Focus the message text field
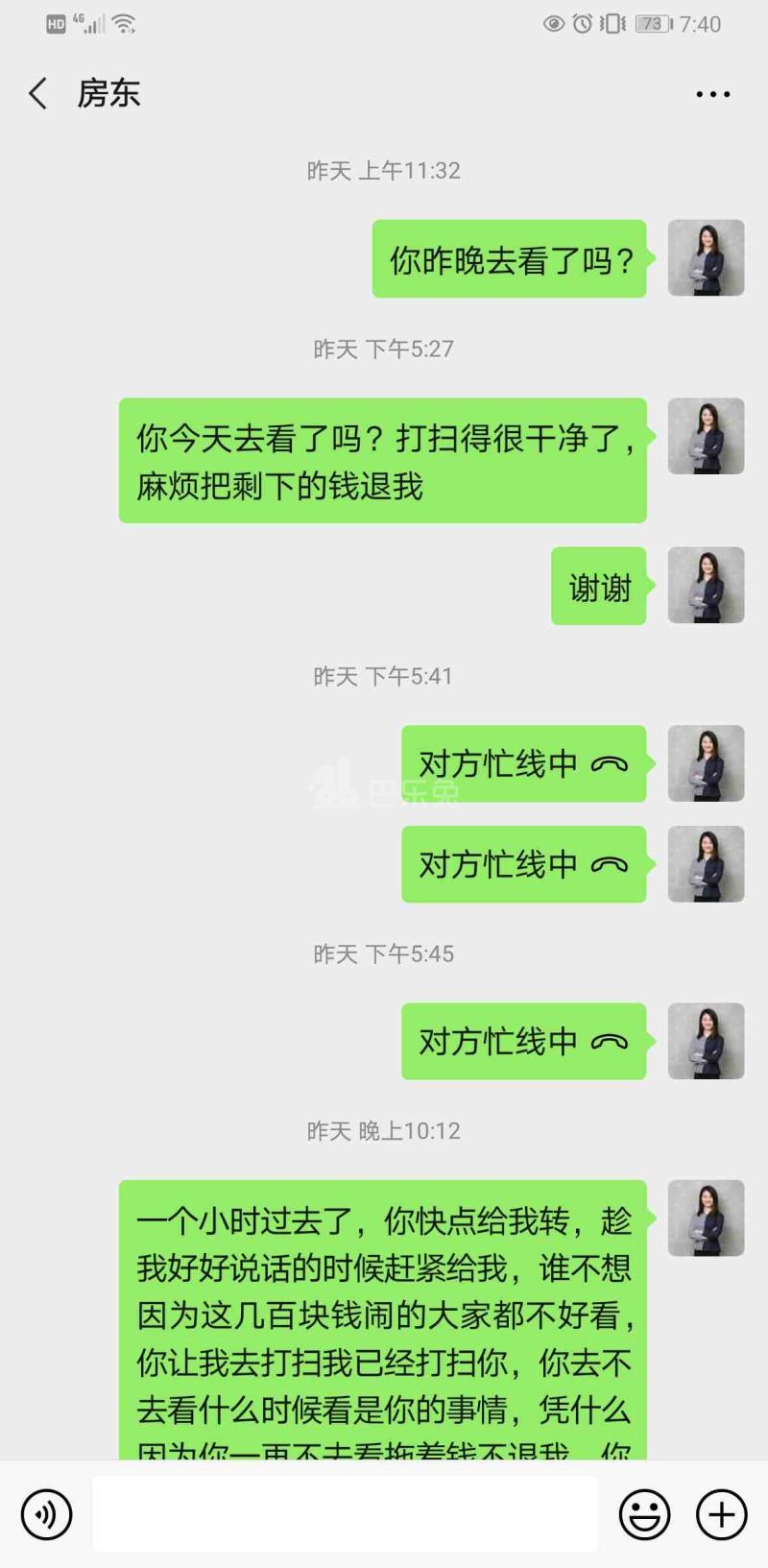This screenshot has height=1568, width=768. click(346, 1514)
